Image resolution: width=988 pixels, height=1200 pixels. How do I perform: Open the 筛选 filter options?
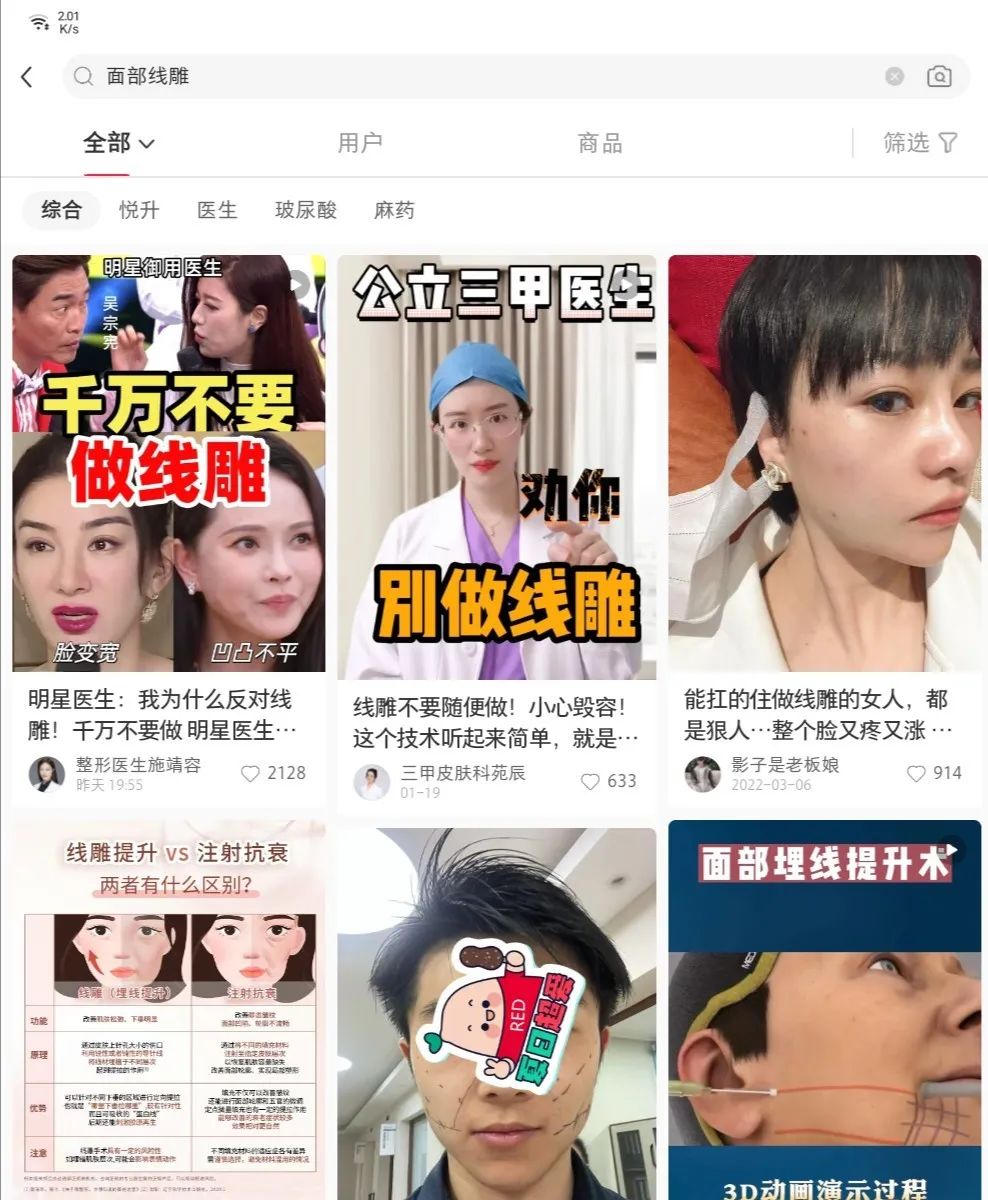920,143
